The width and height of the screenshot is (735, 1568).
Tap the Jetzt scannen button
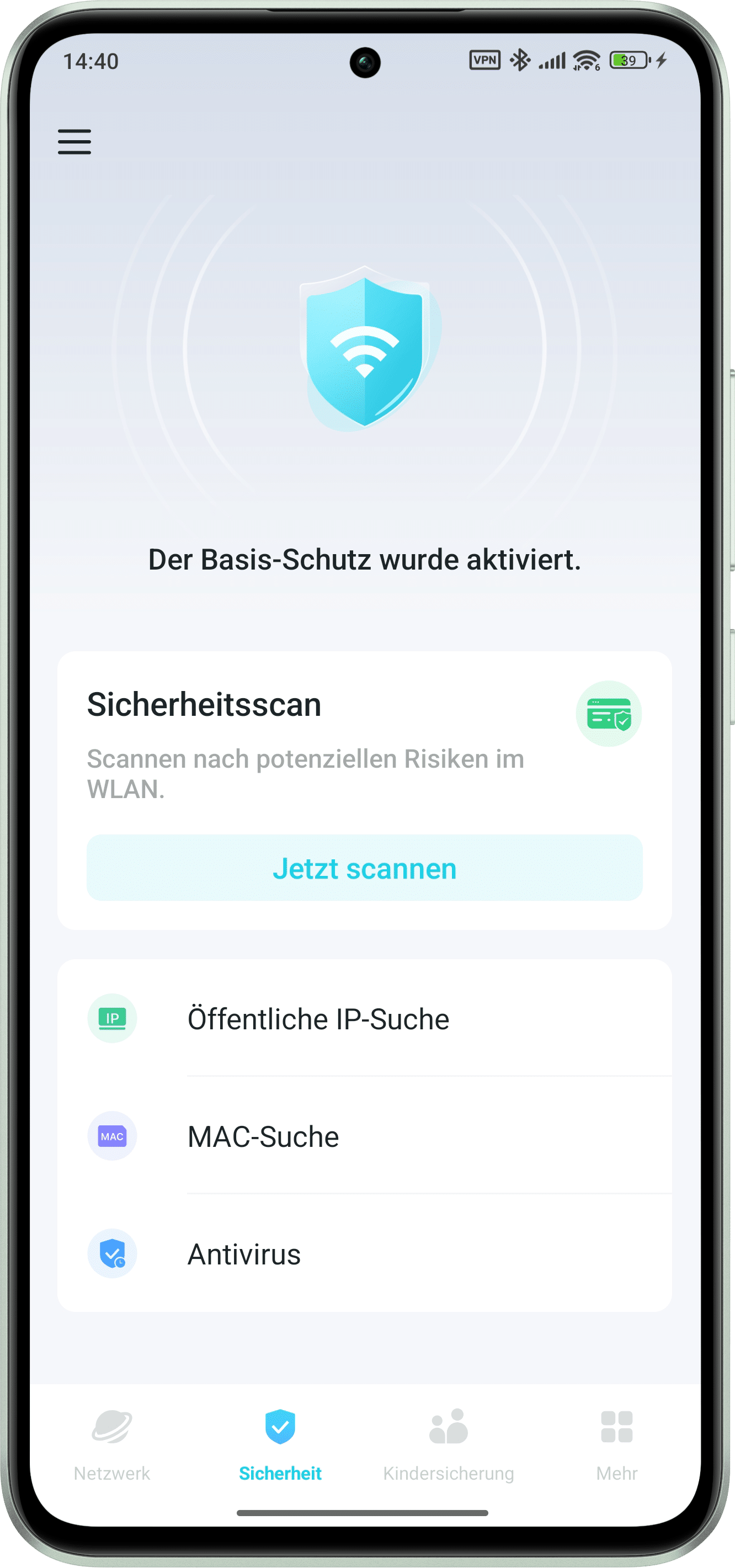(364, 868)
